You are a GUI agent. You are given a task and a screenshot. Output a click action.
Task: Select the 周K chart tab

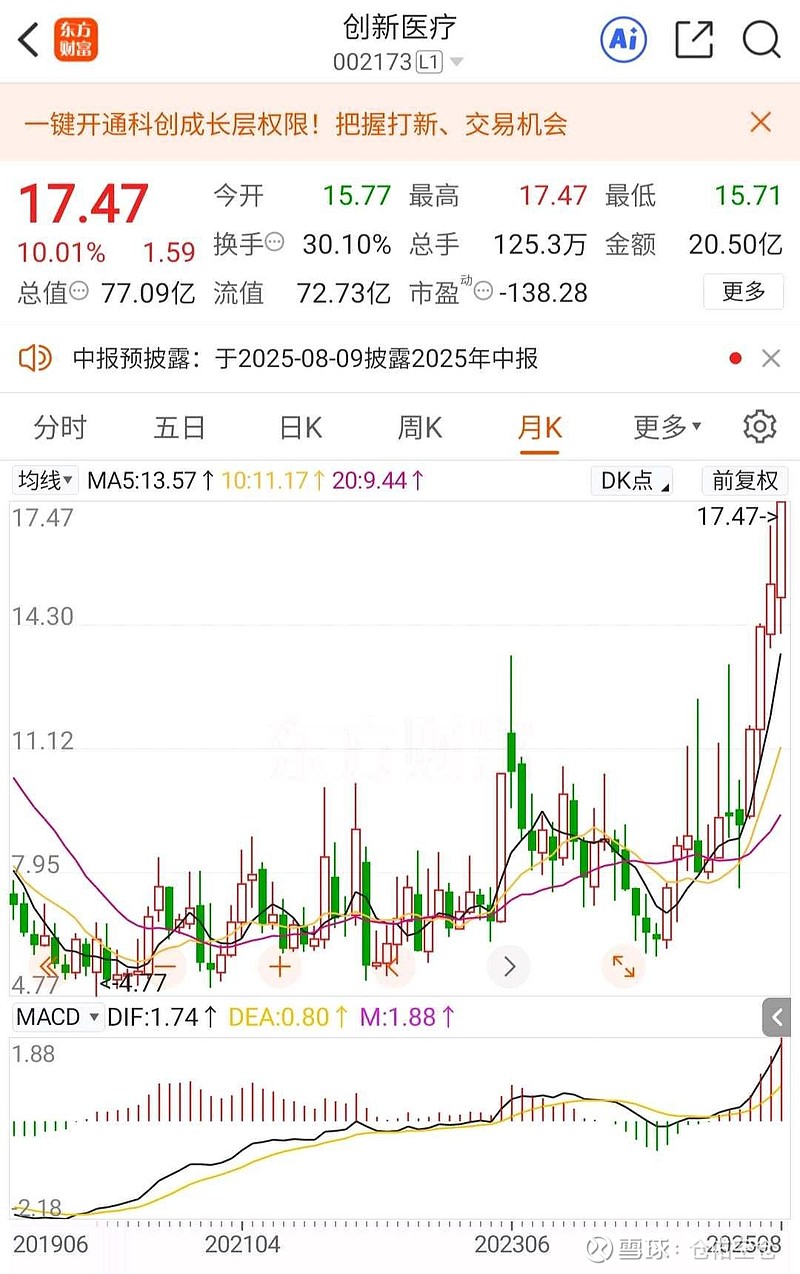click(x=420, y=428)
